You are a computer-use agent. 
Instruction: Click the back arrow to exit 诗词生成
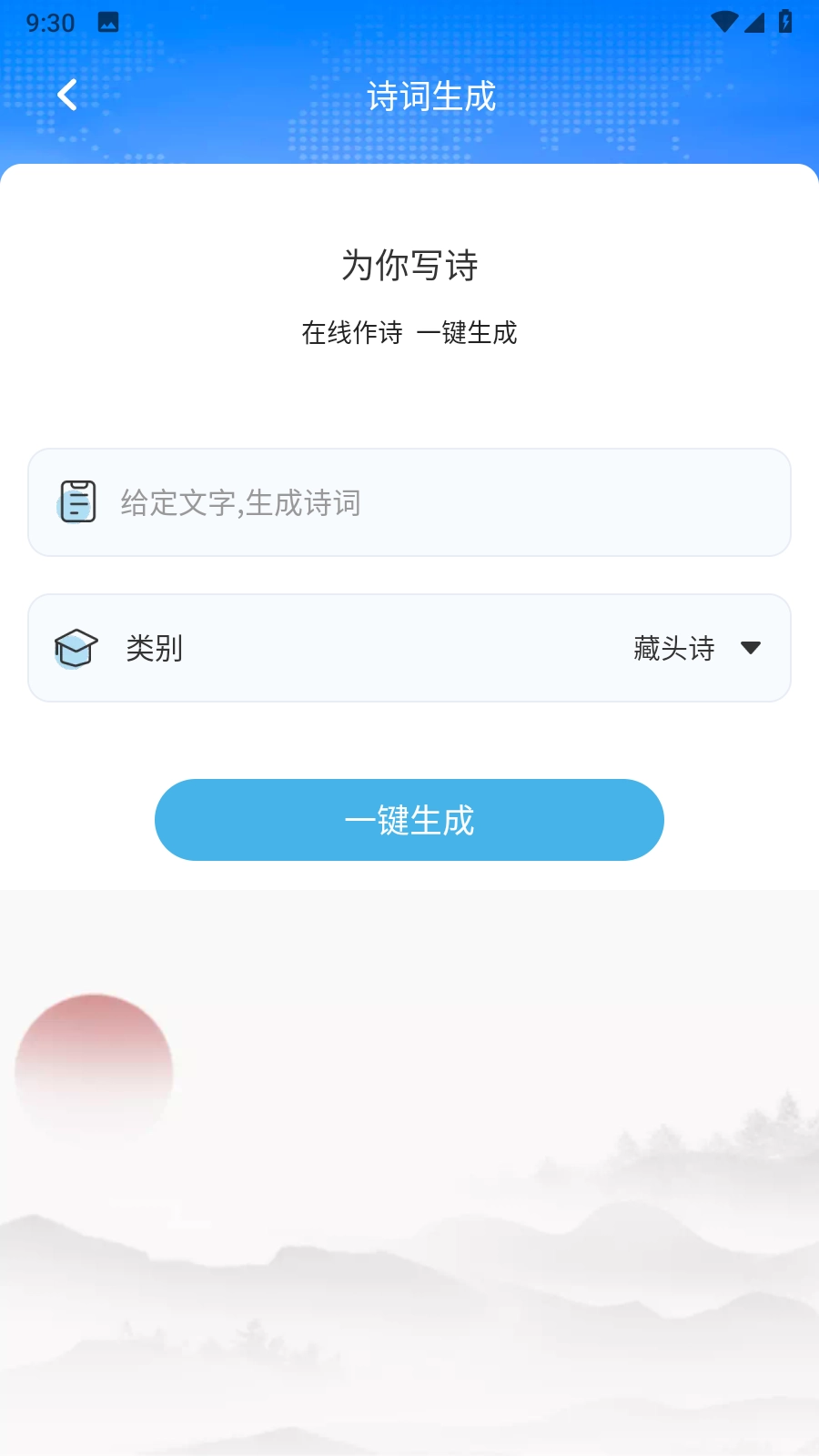pyautogui.click(x=66, y=94)
